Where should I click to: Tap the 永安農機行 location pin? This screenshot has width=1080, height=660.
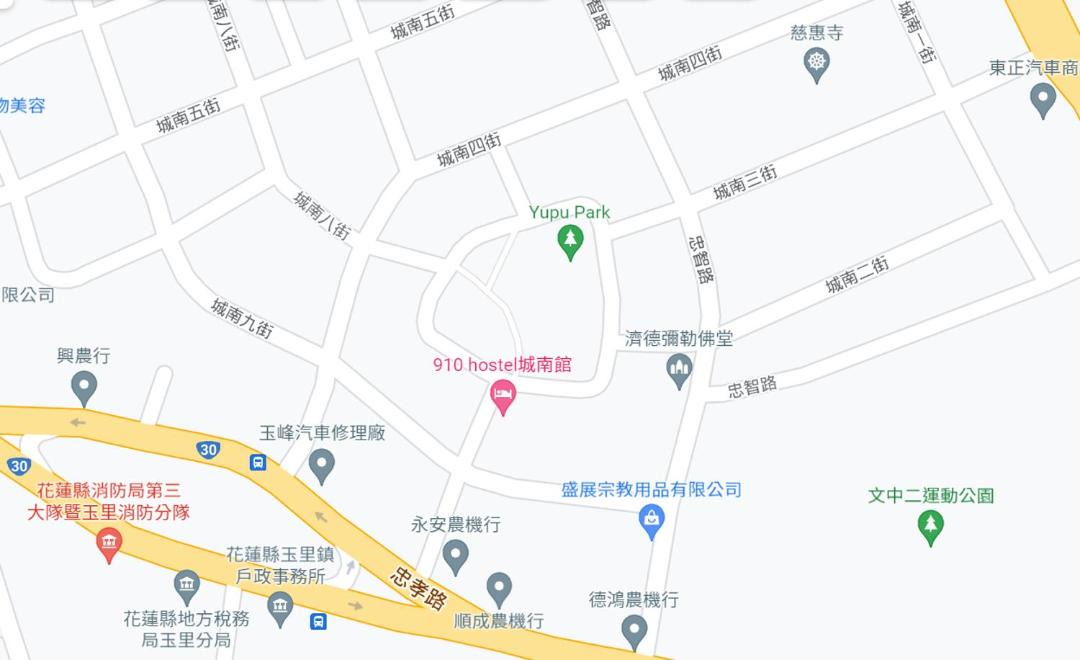click(456, 556)
